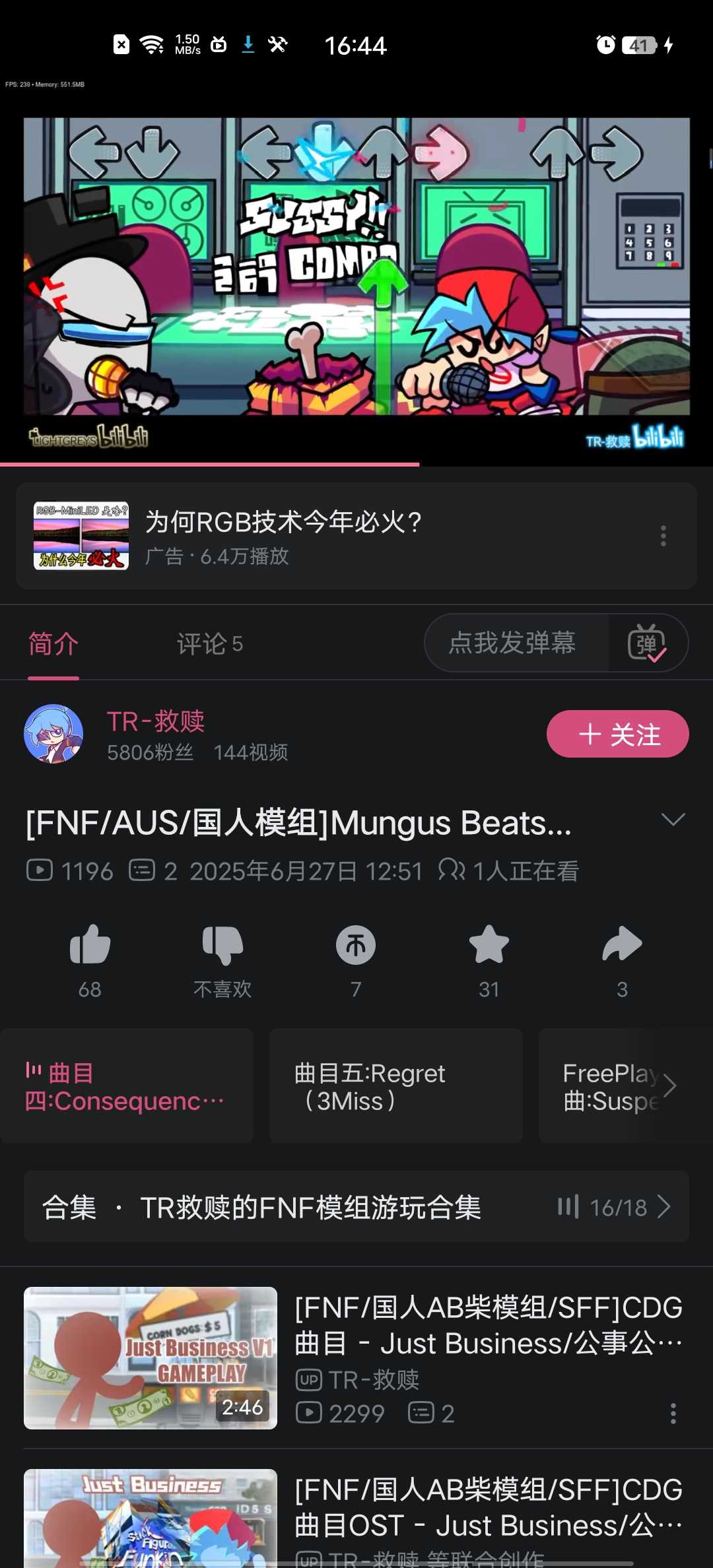Expand the video title description
713x1568 pixels.
click(673, 820)
